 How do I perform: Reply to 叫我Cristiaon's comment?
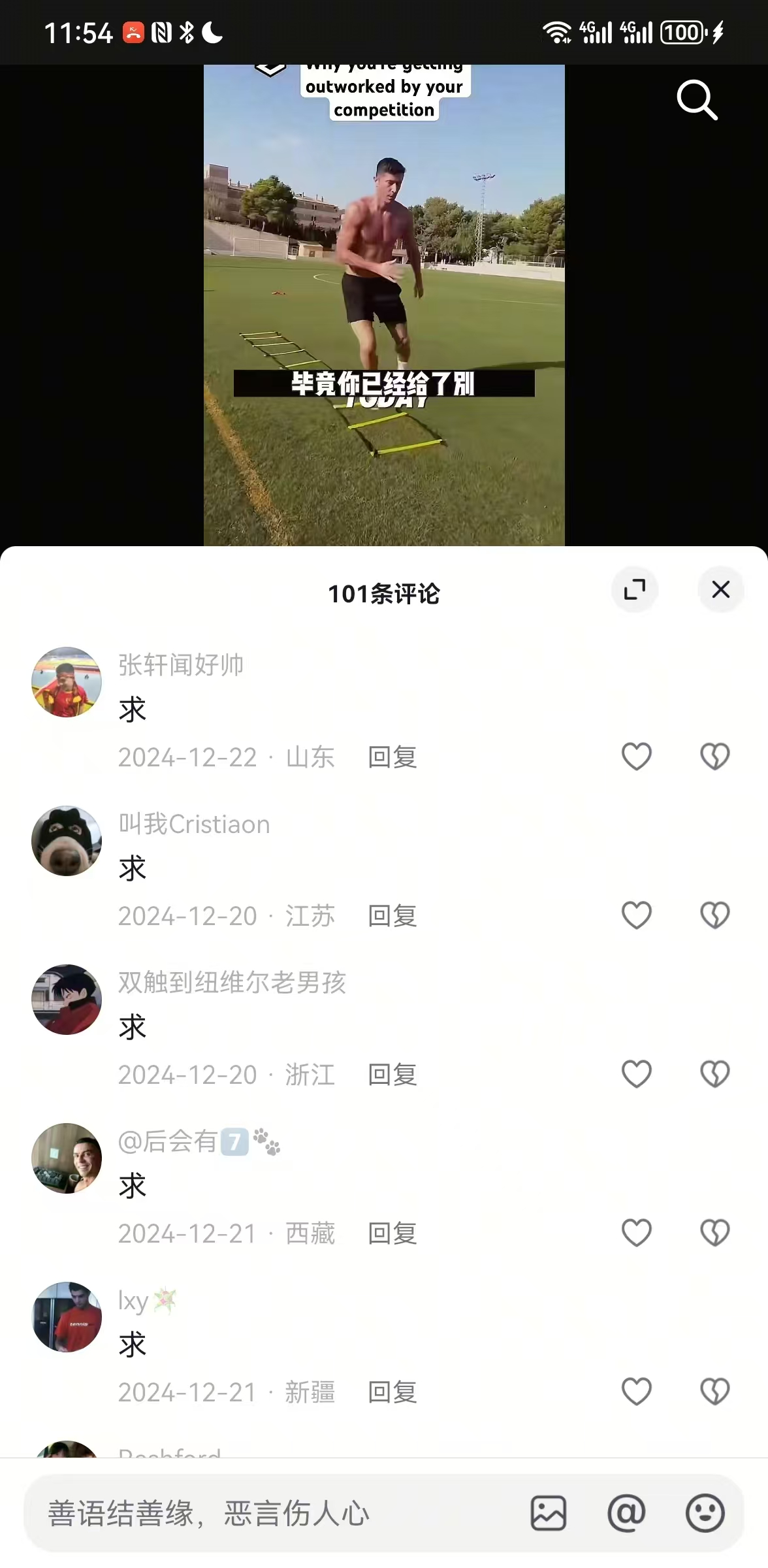click(392, 916)
